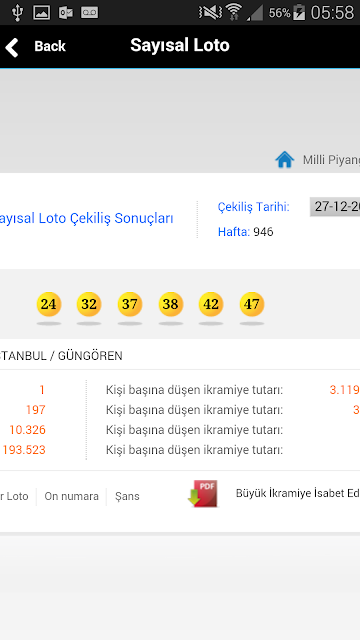Open the On numara link
Screen dimensions: 360x640
pos(71,496)
